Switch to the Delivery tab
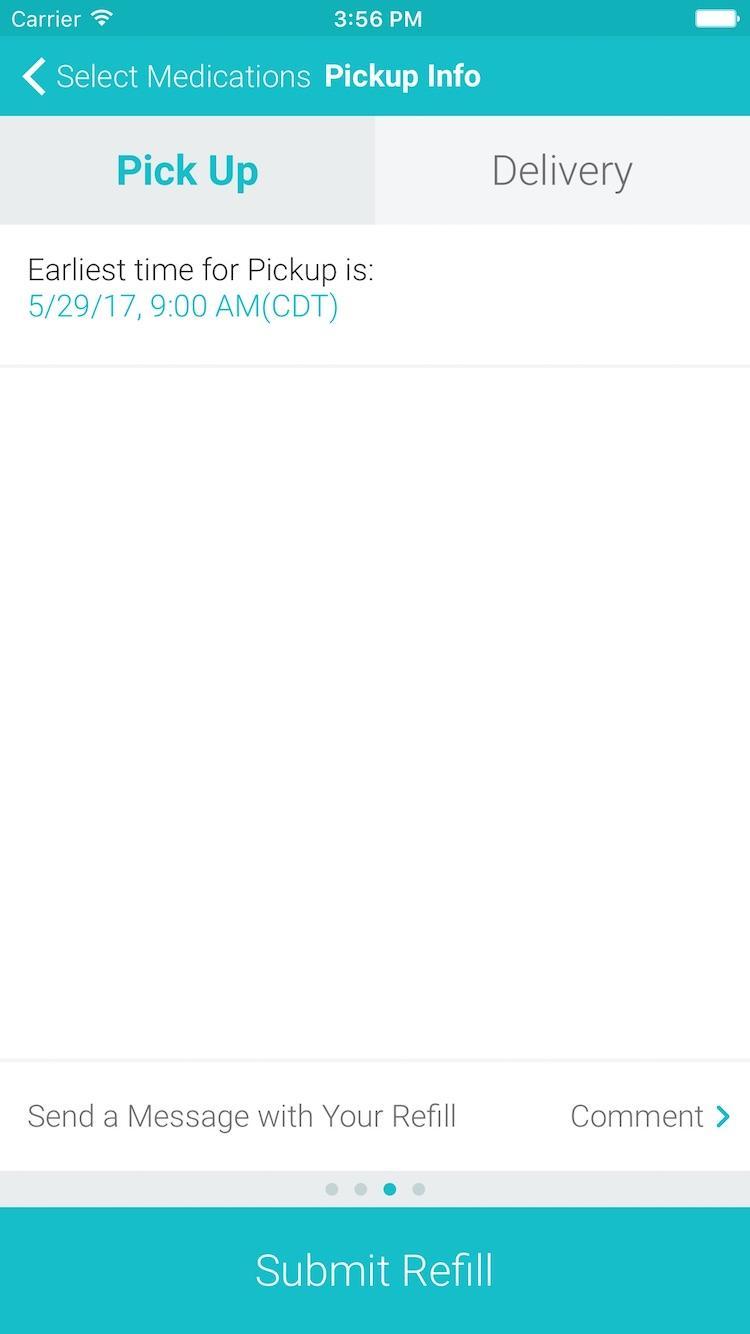Image resolution: width=750 pixels, height=1334 pixels. point(562,171)
